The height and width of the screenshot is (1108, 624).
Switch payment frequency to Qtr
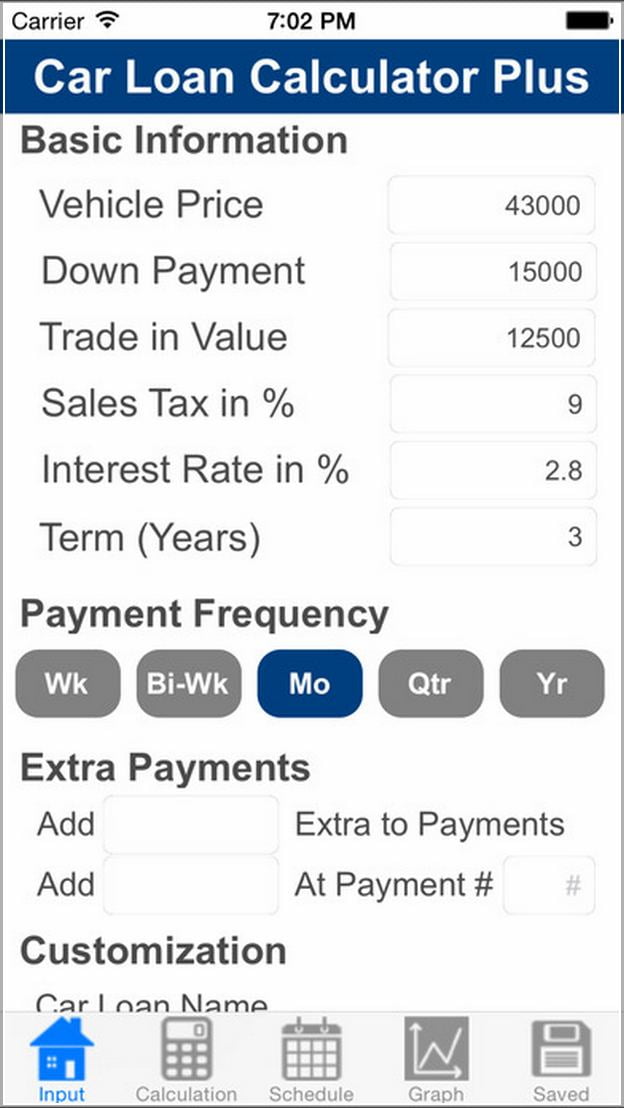click(431, 683)
